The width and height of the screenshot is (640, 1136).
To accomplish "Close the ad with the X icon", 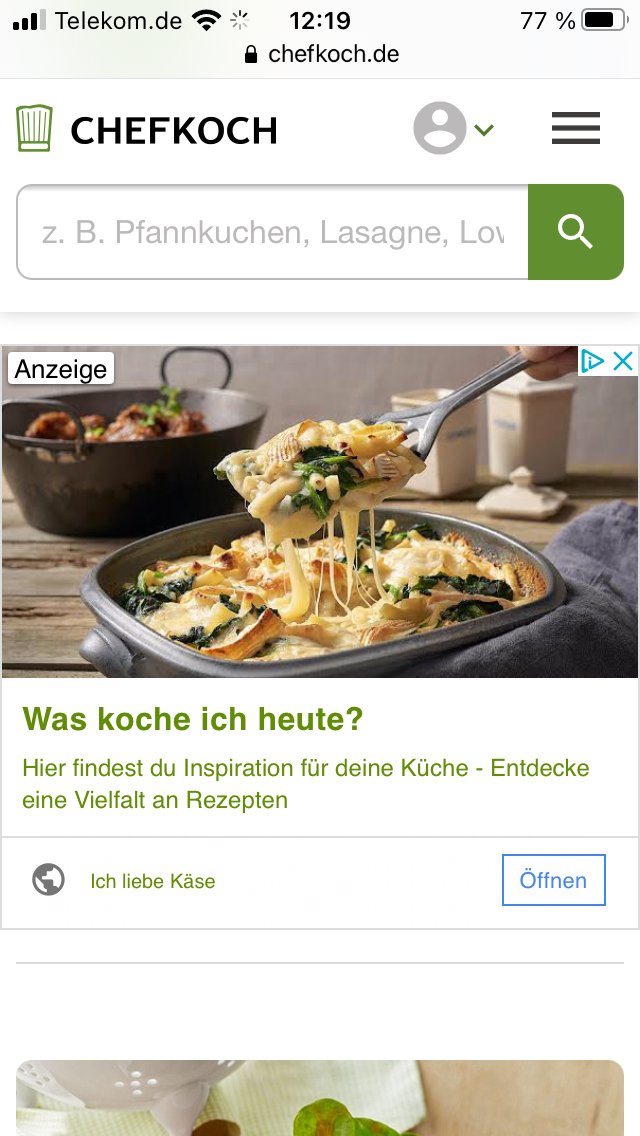I will 623,361.
